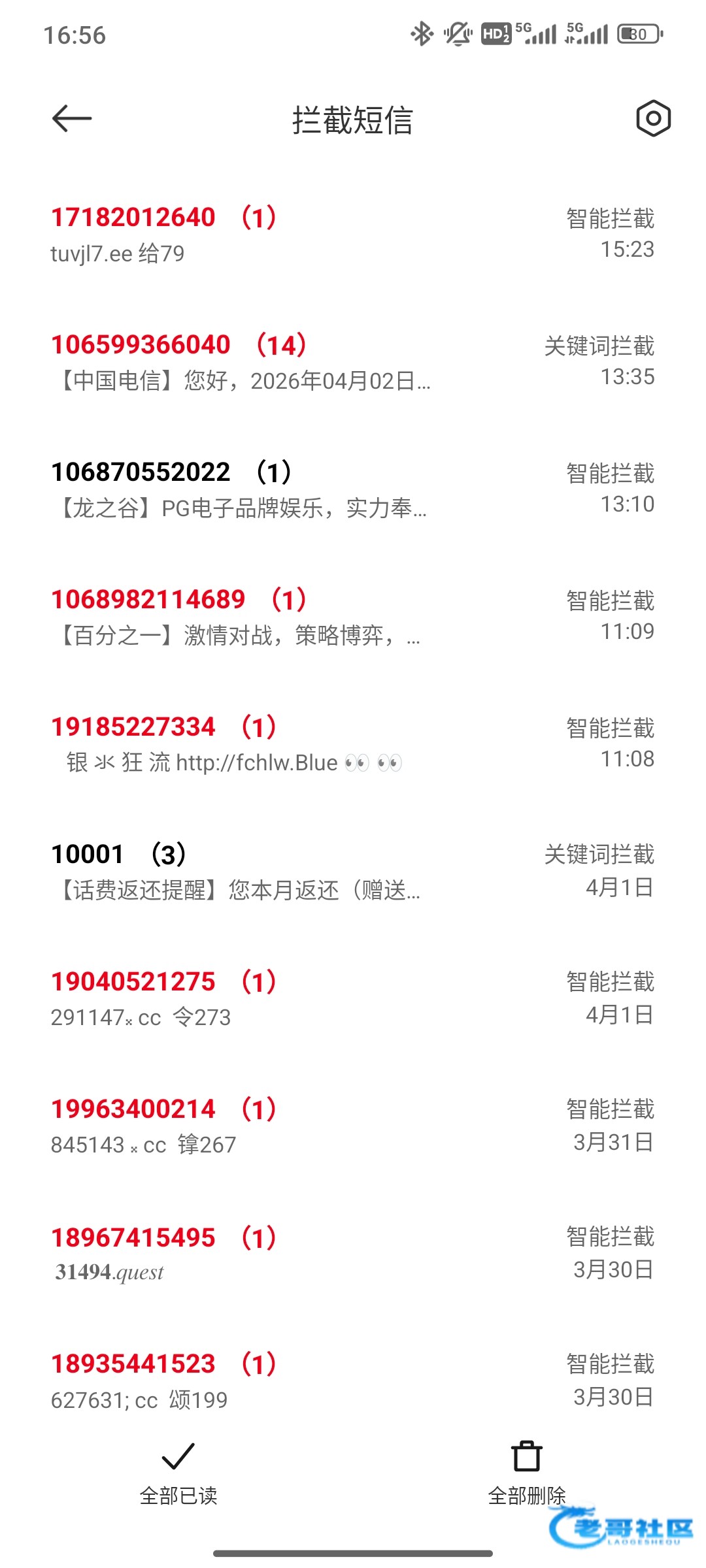Go back from the 拦截短信 screen
706x1568 pixels.
(x=72, y=118)
